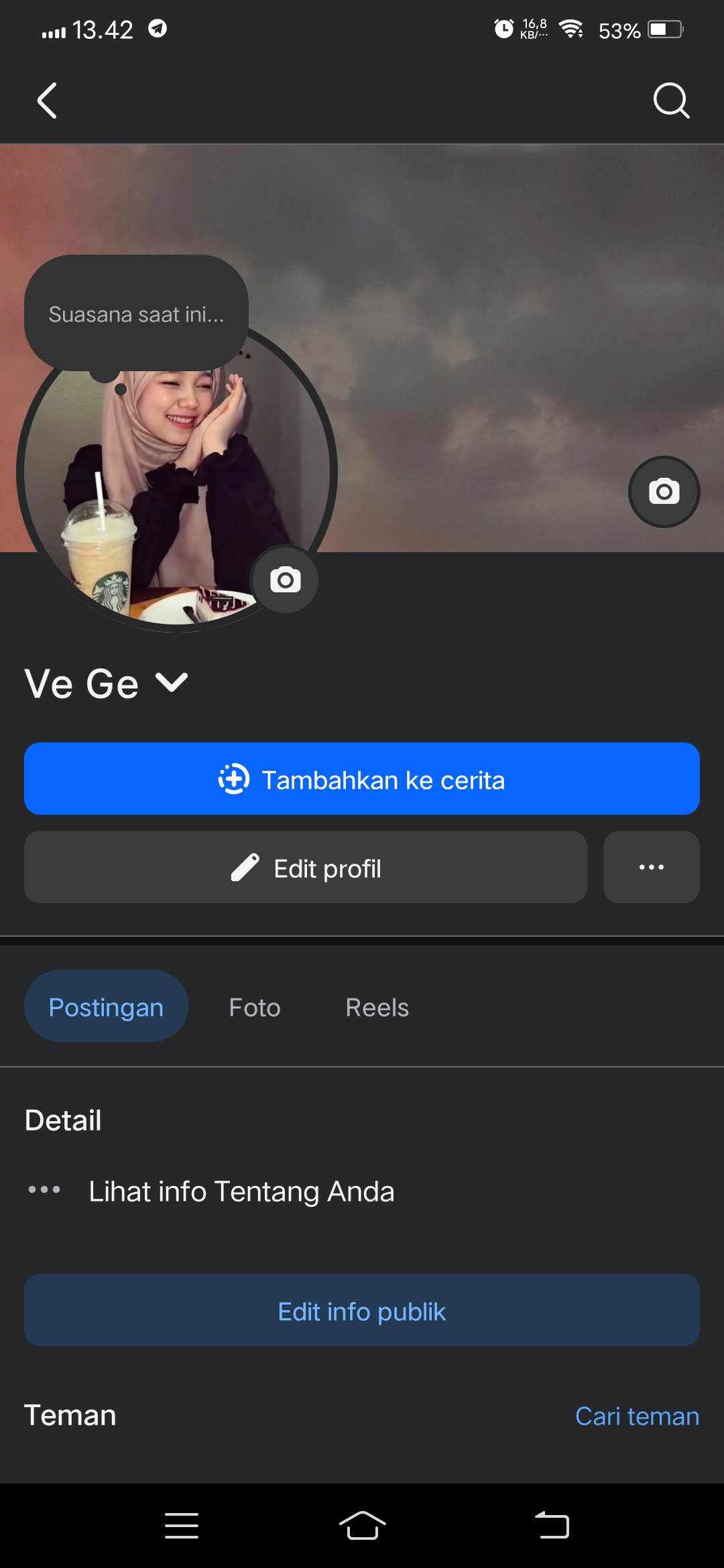Screen dimensions: 724x1568
Task: Select the Postingan tab
Action: pyautogui.click(x=106, y=1006)
